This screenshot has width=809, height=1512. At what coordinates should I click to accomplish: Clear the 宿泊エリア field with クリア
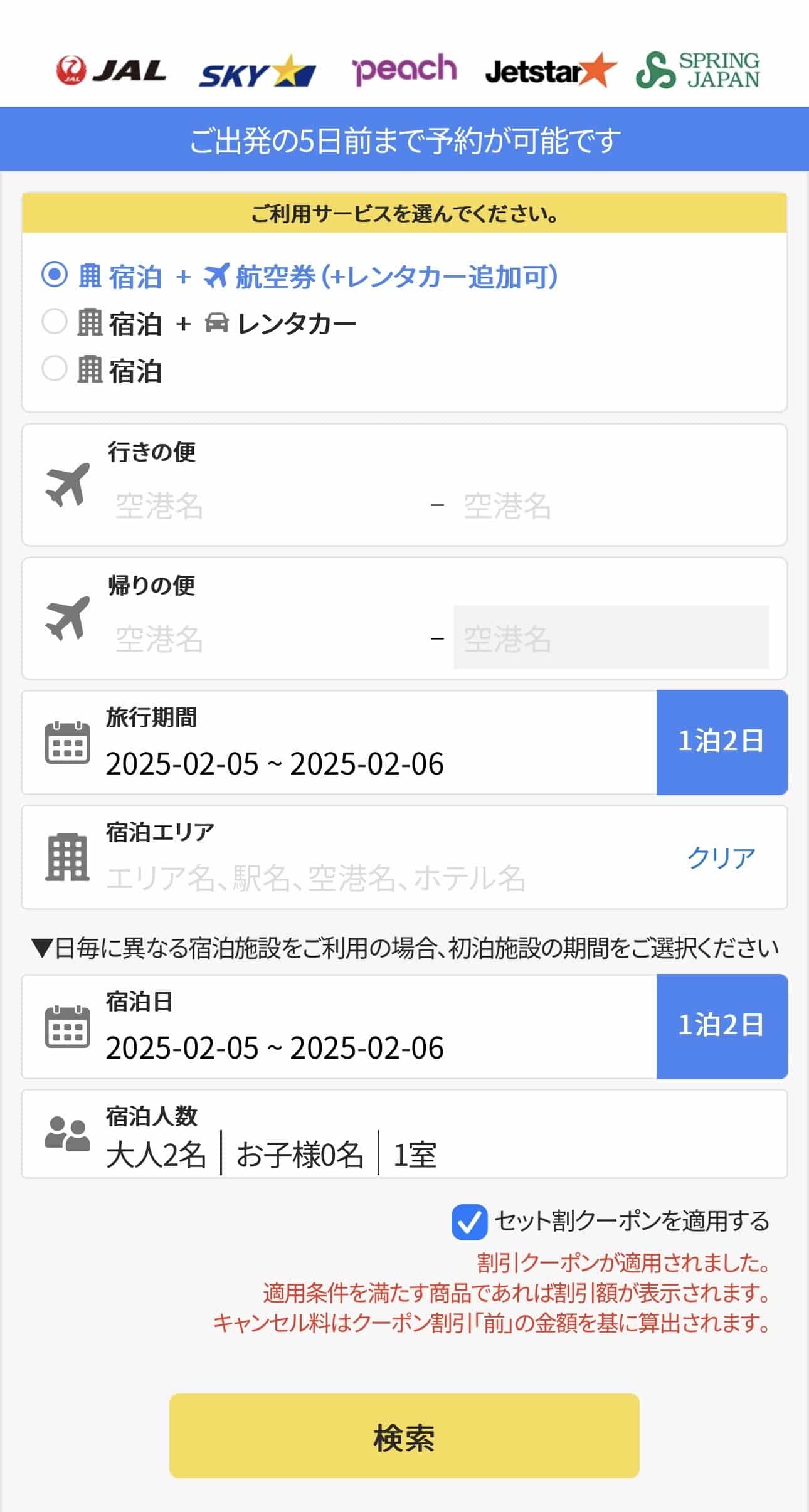(x=721, y=857)
